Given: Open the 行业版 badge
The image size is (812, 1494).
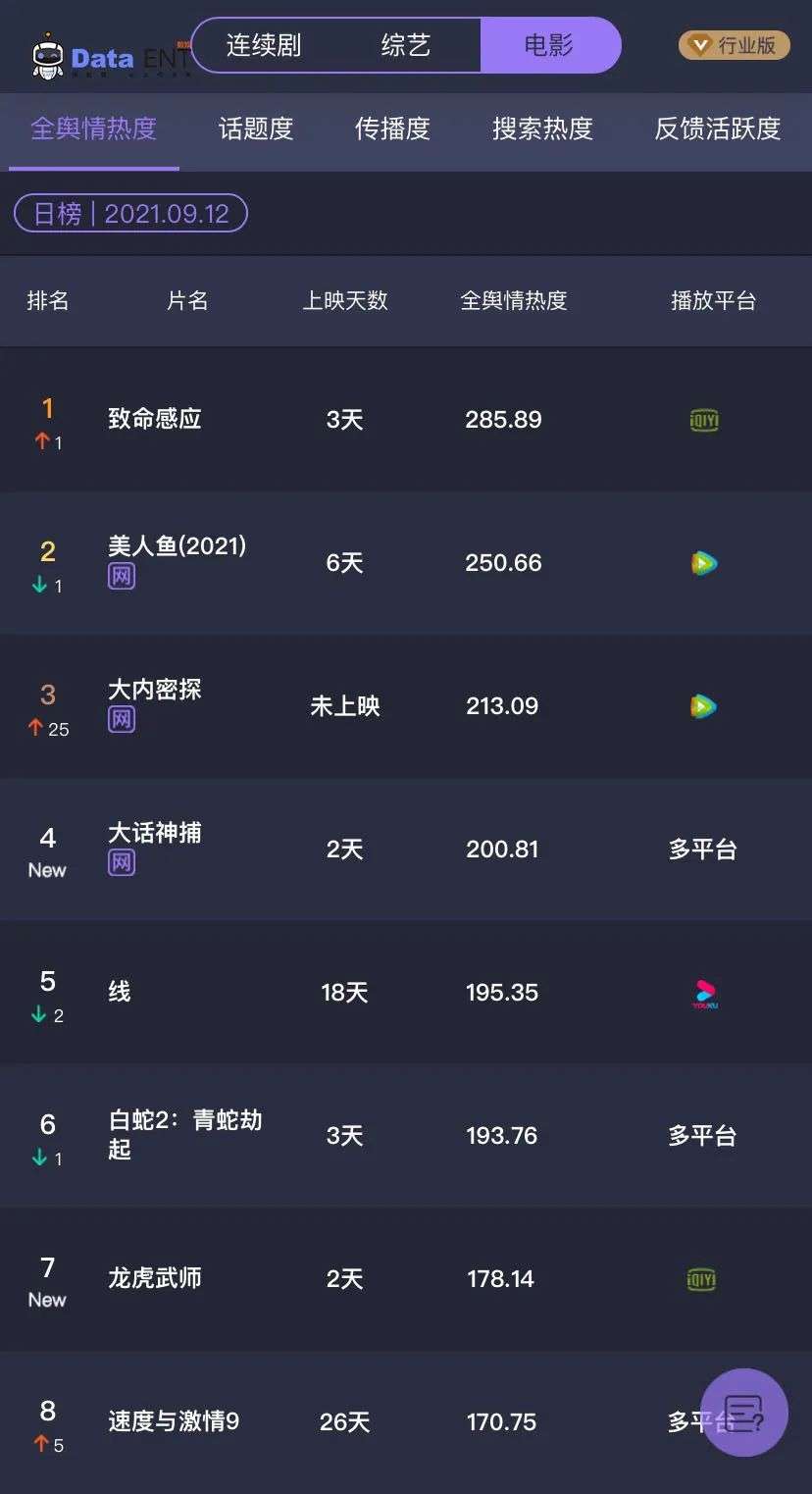Looking at the screenshot, I should [734, 45].
